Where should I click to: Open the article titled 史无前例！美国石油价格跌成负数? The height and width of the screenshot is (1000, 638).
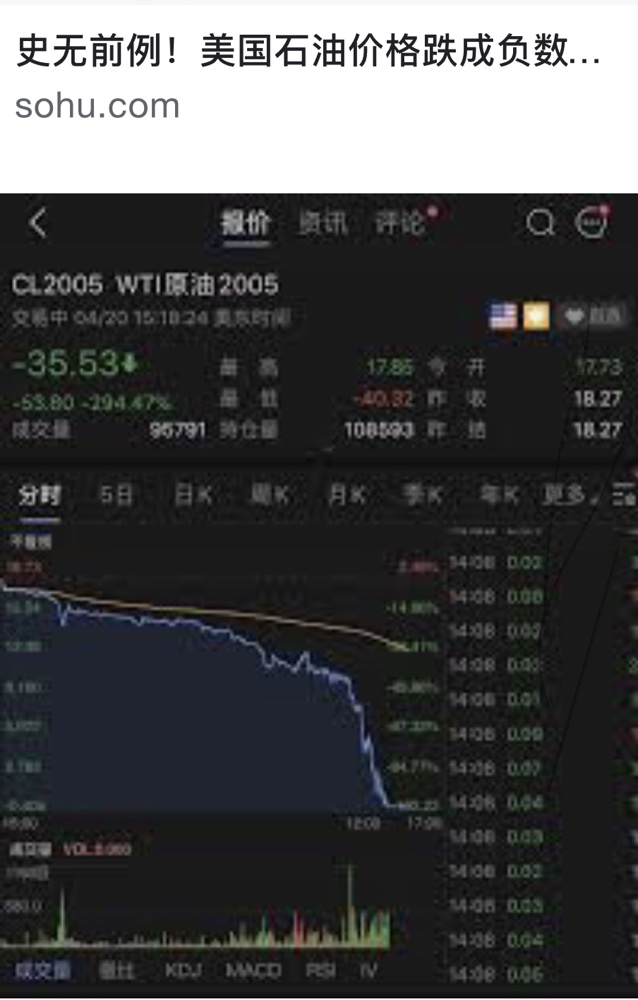[x=308, y=53]
